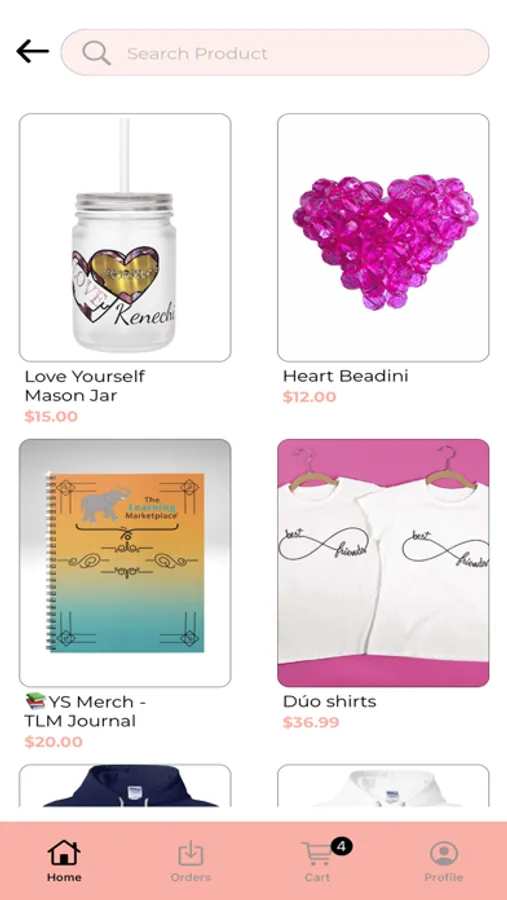Go to the Profile tab
This screenshot has width=507, height=900.
click(443, 860)
